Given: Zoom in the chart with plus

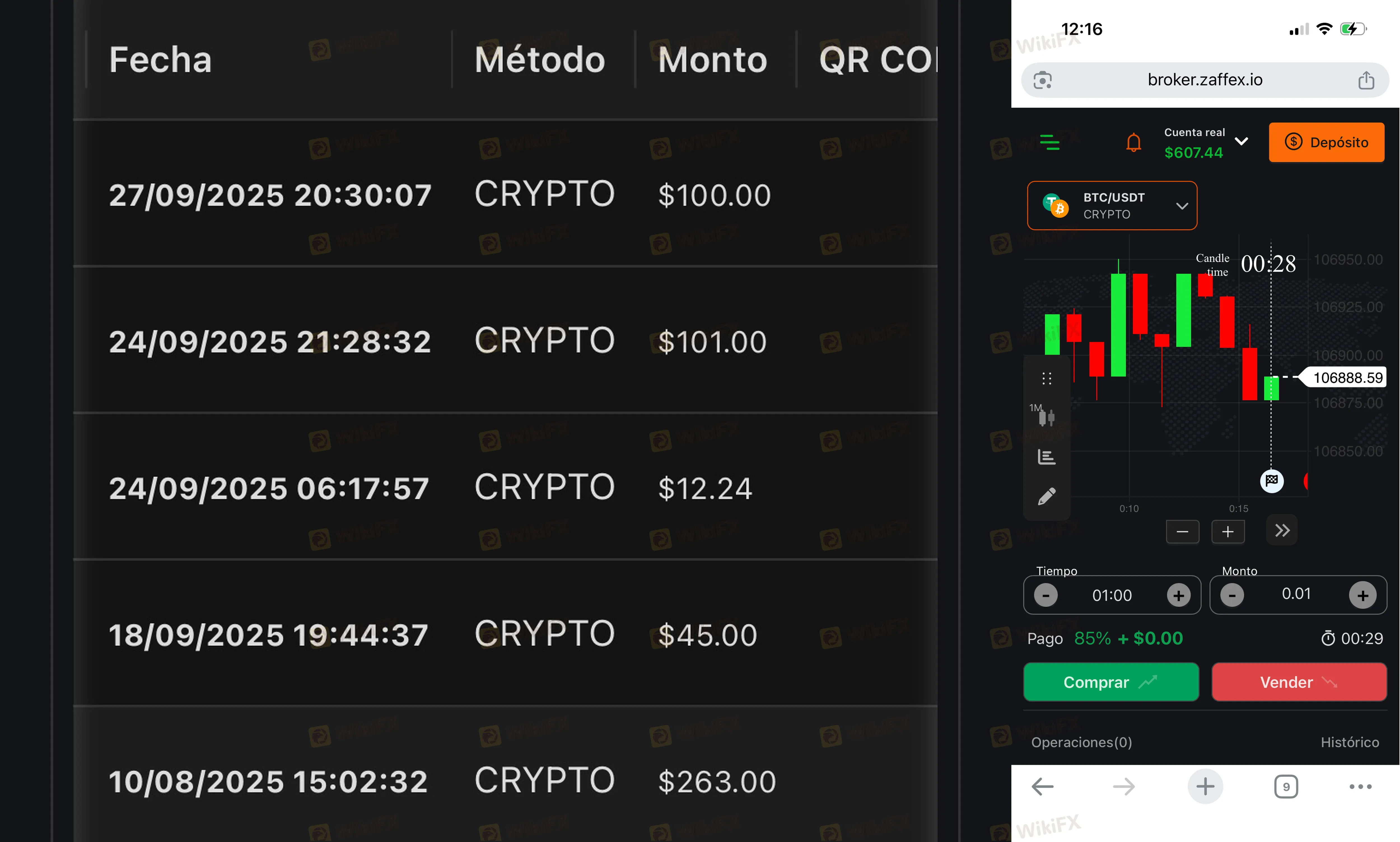Looking at the screenshot, I should tap(1228, 532).
